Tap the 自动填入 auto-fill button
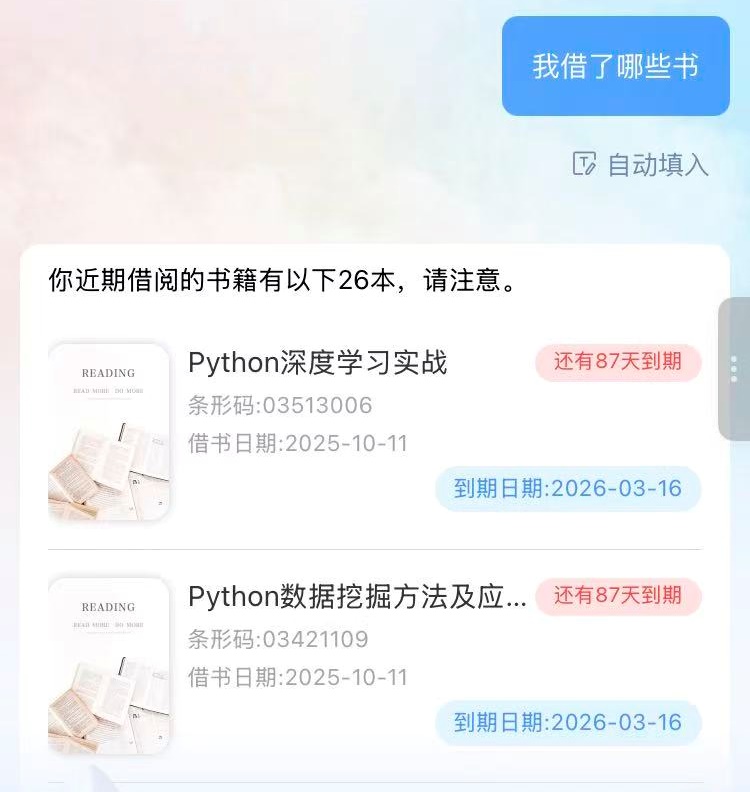Screen dimensions: 750x792 (641, 165)
